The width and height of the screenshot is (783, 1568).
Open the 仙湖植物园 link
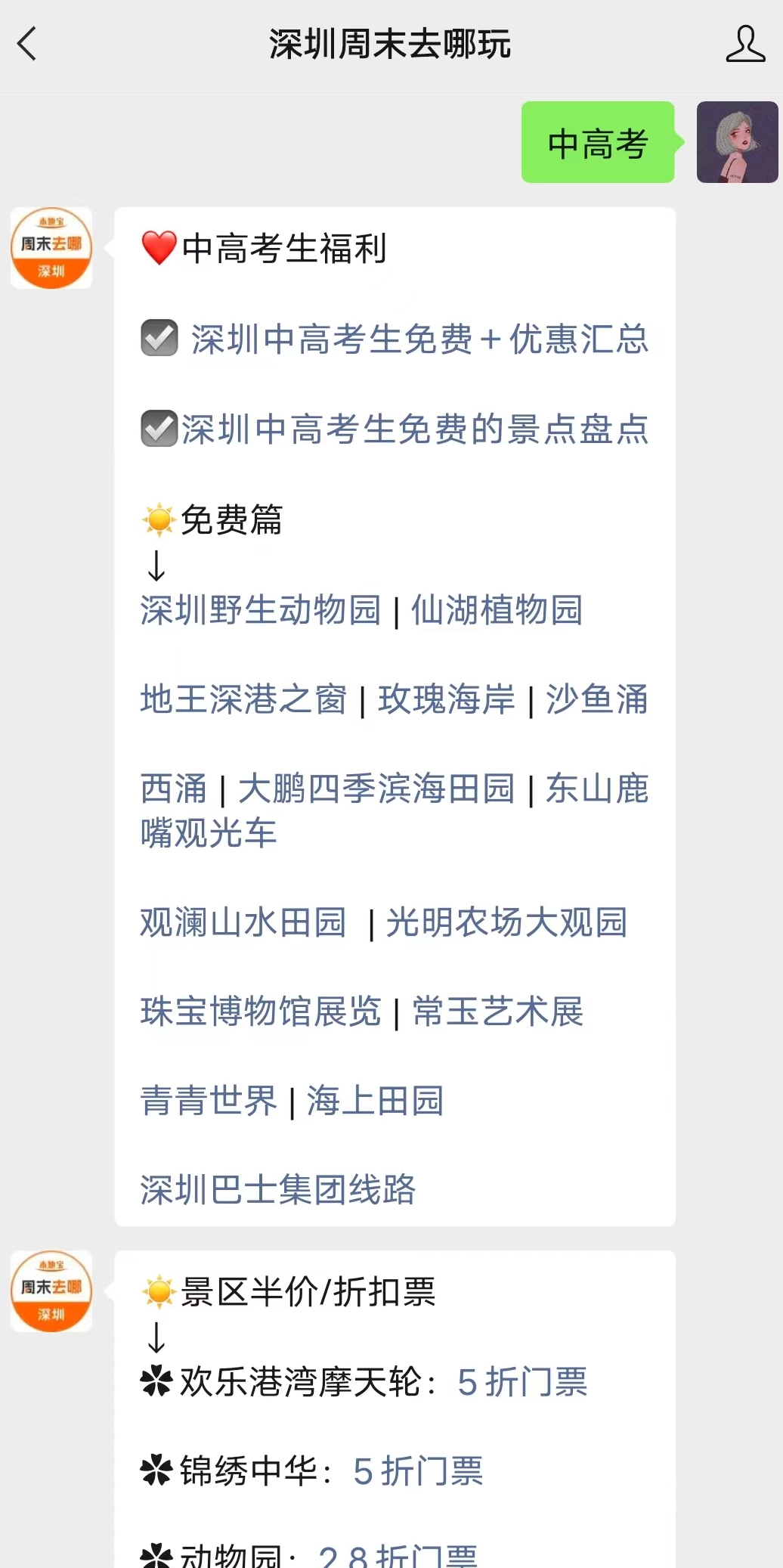coord(497,609)
